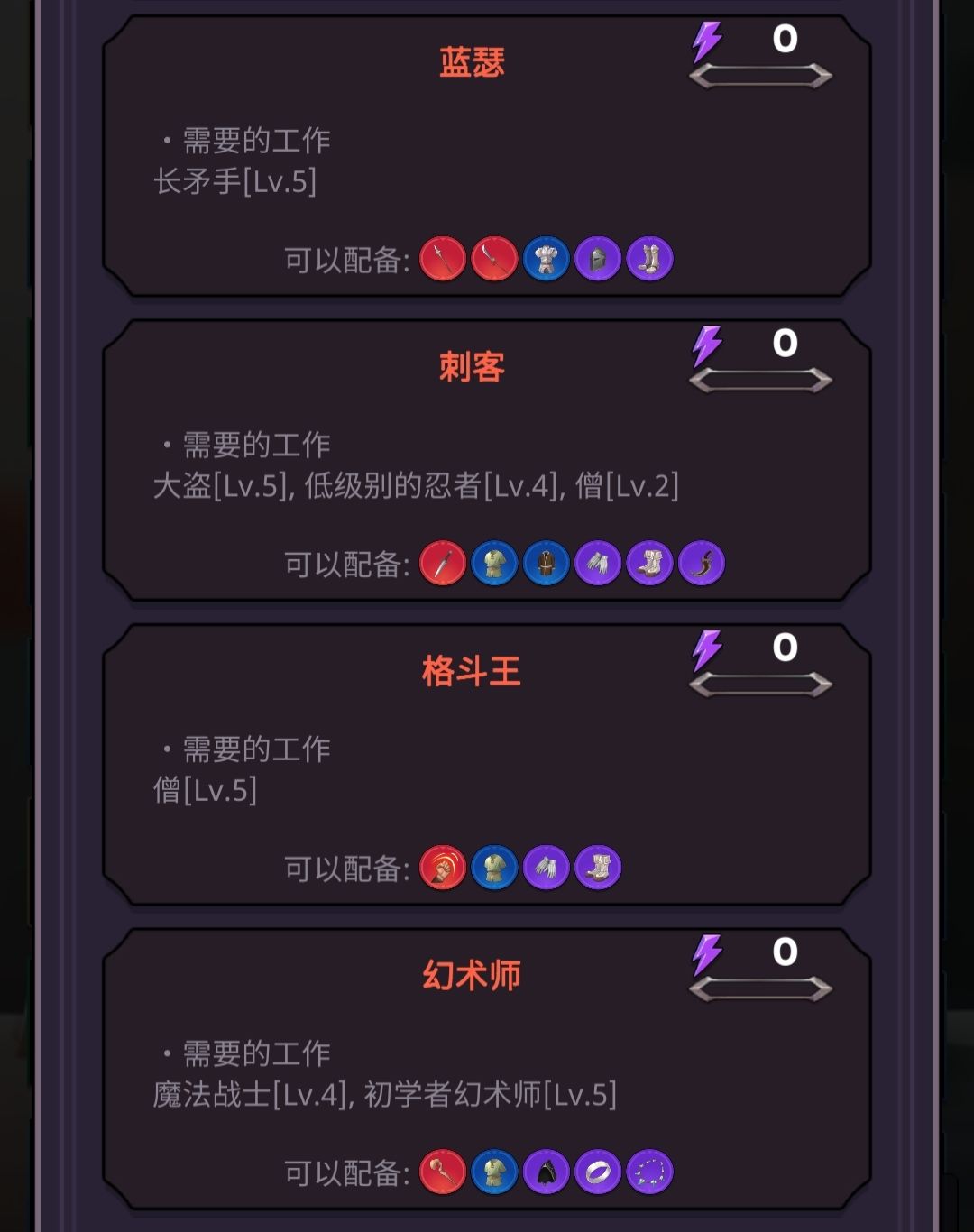Click the helmet icon in 蓝瑟's equipment row
The height and width of the screenshot is (1232, 974).
coord(598,260)
